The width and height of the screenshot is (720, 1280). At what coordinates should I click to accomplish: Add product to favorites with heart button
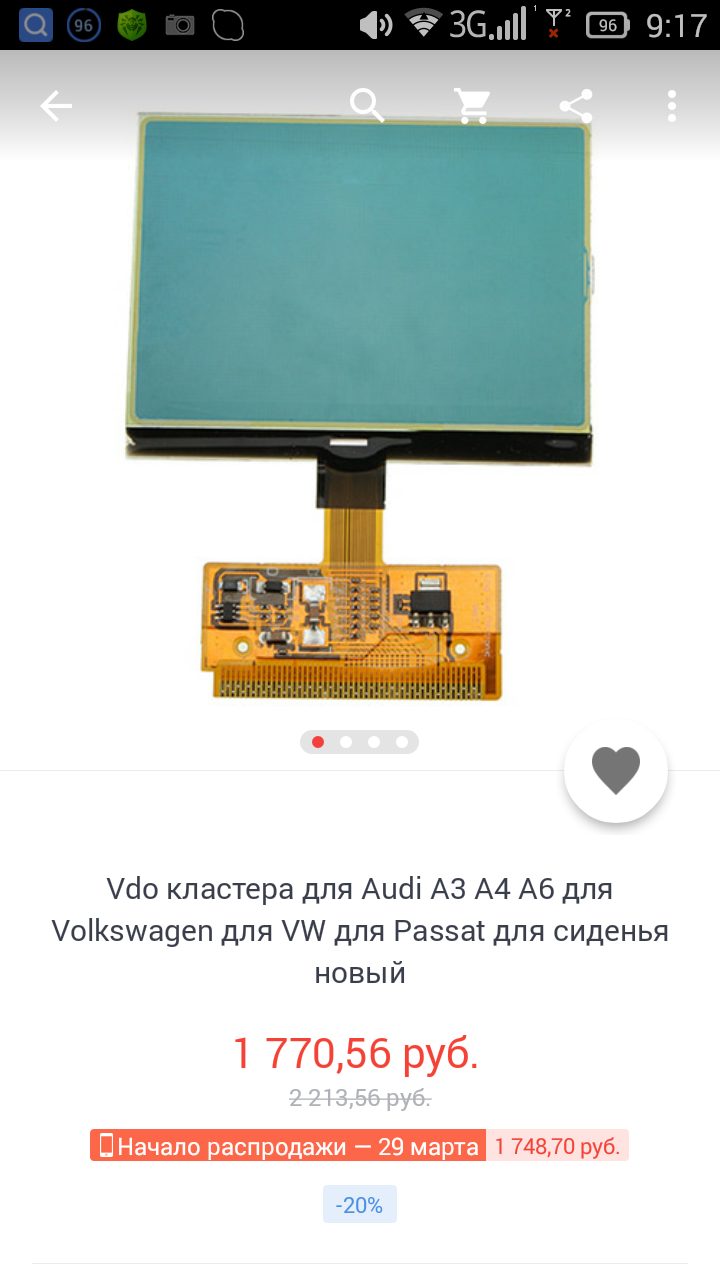[x=616, y=771]
